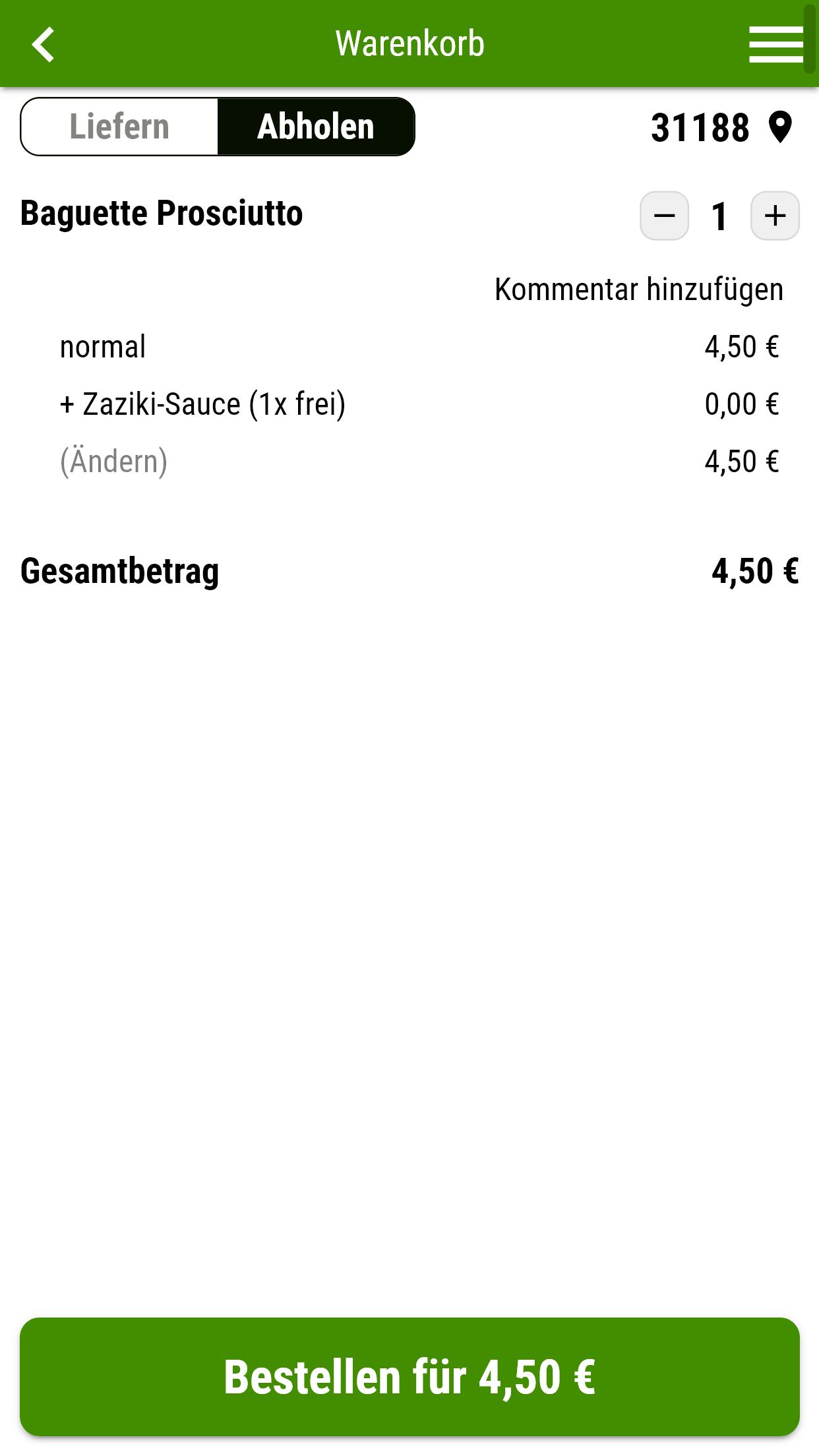Tap Kommentar hinzufügen to add a comment
The image size is (819, 1456).
638,289
